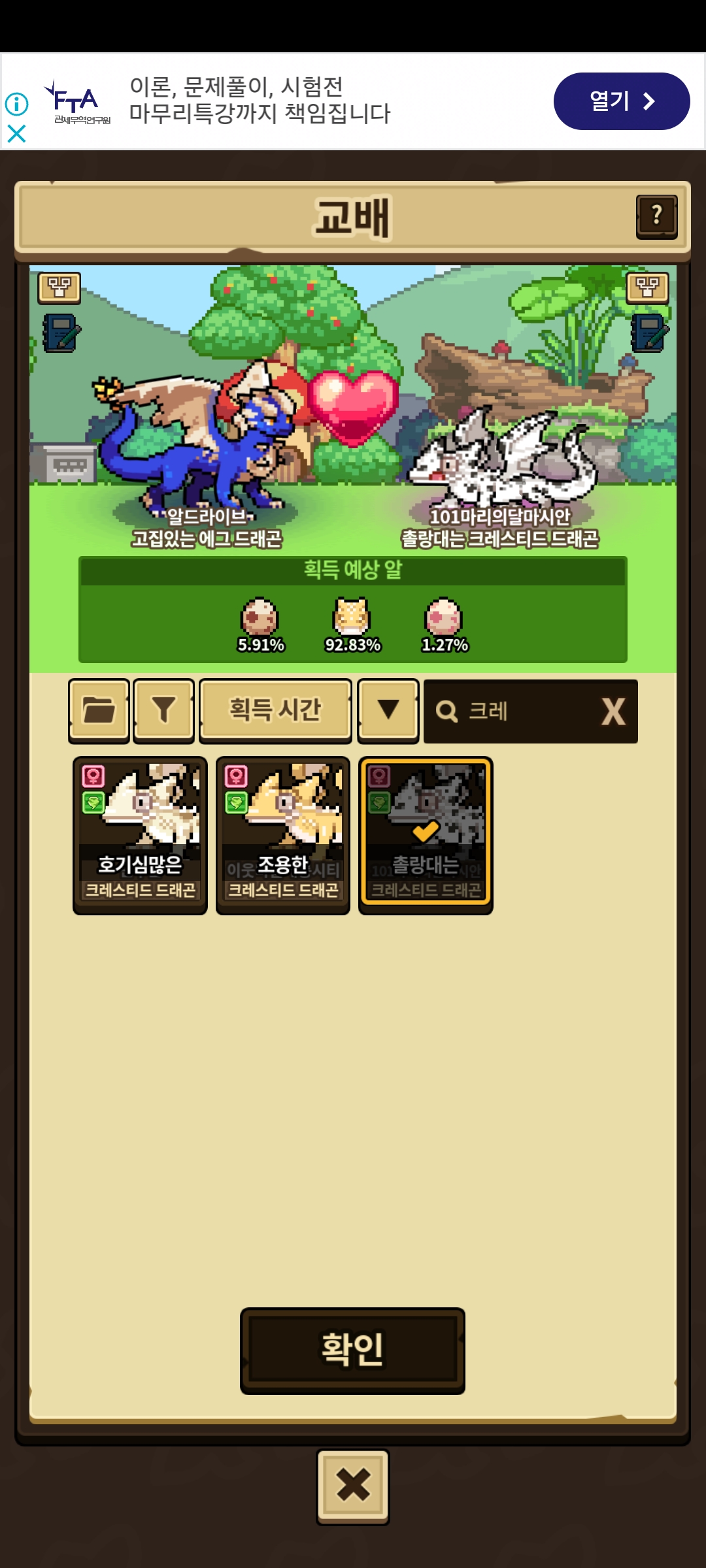The height and width of the screenshot is (1568, 706).
Task: Open the folder button
Action: (99, 710)
